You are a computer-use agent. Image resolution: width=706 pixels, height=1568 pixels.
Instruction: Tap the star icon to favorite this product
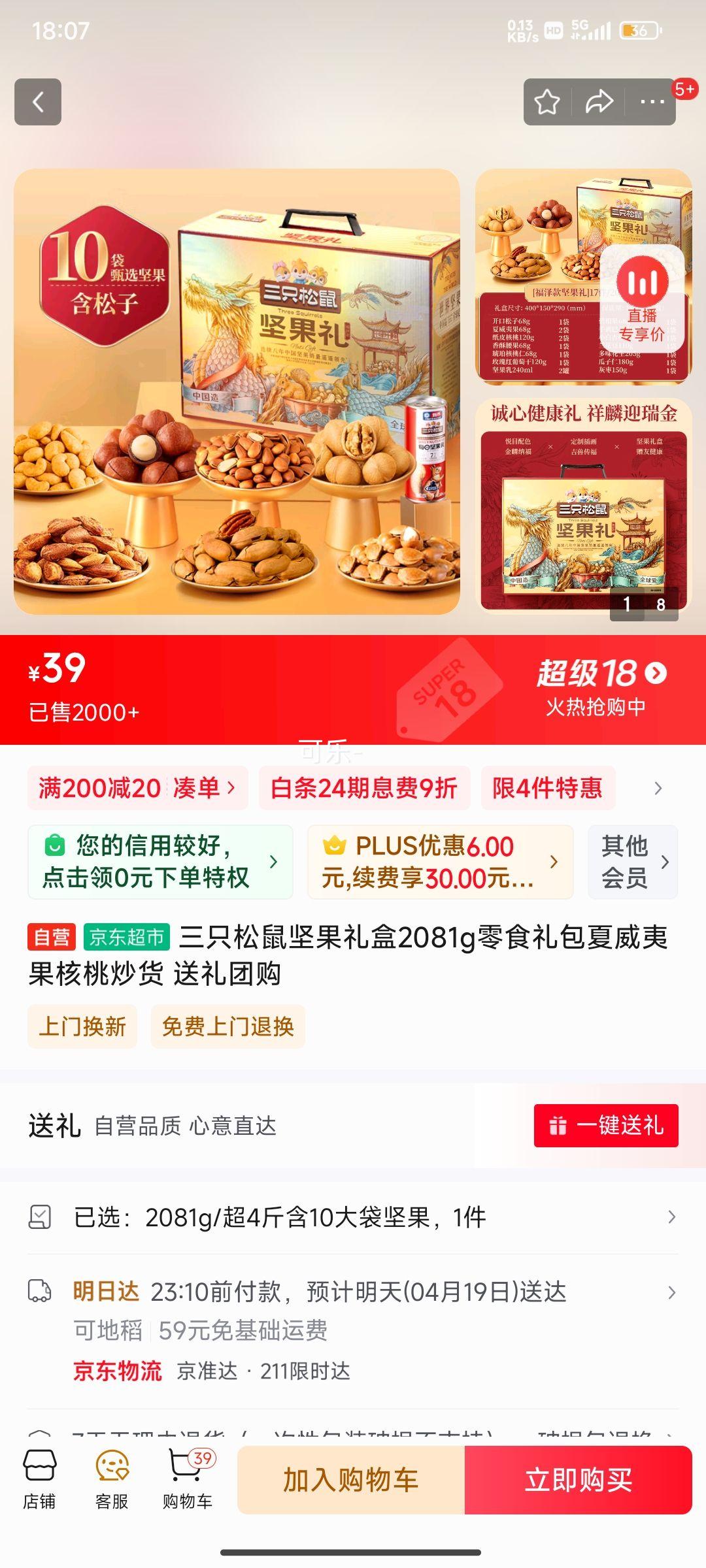click(548, 102)
